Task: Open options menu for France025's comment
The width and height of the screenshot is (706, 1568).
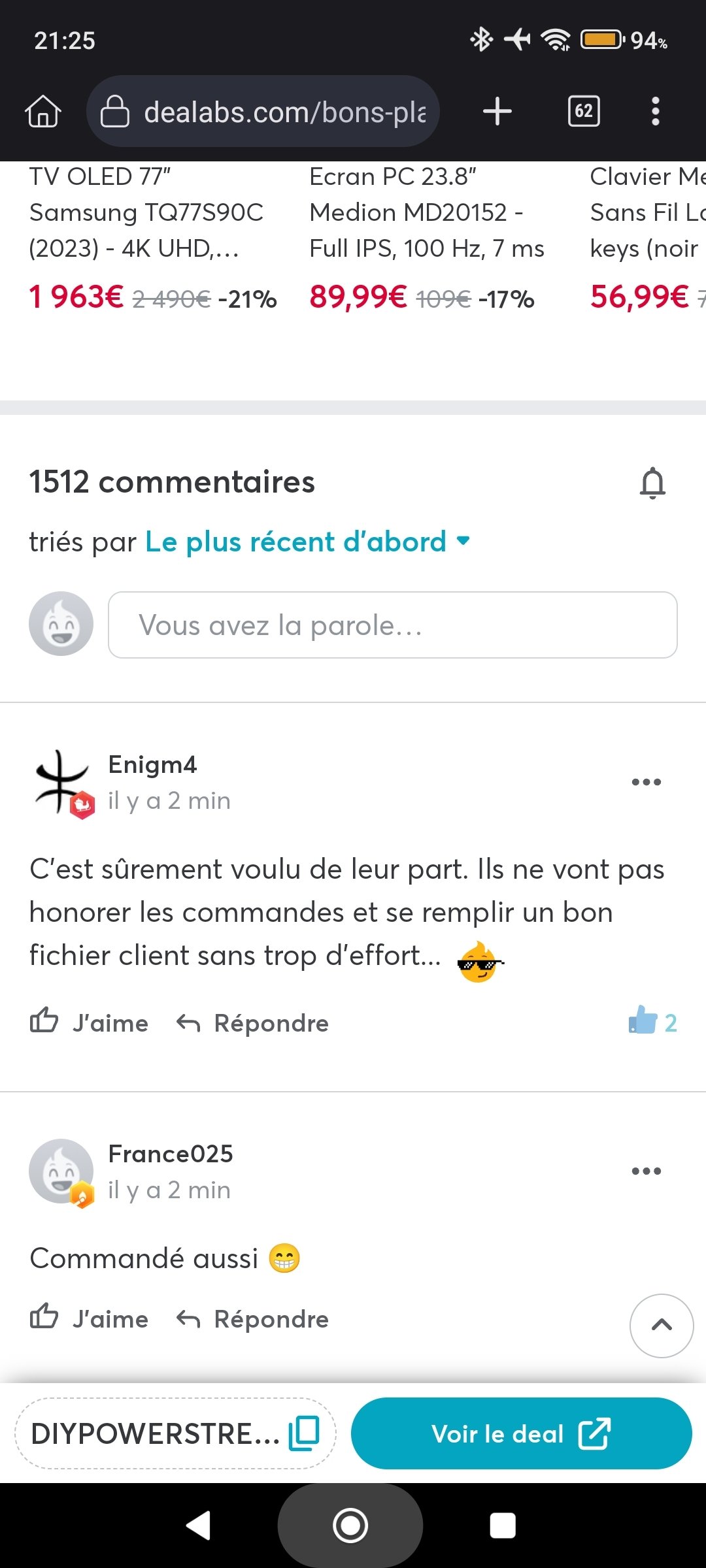Action: (x=646, y=1171)
